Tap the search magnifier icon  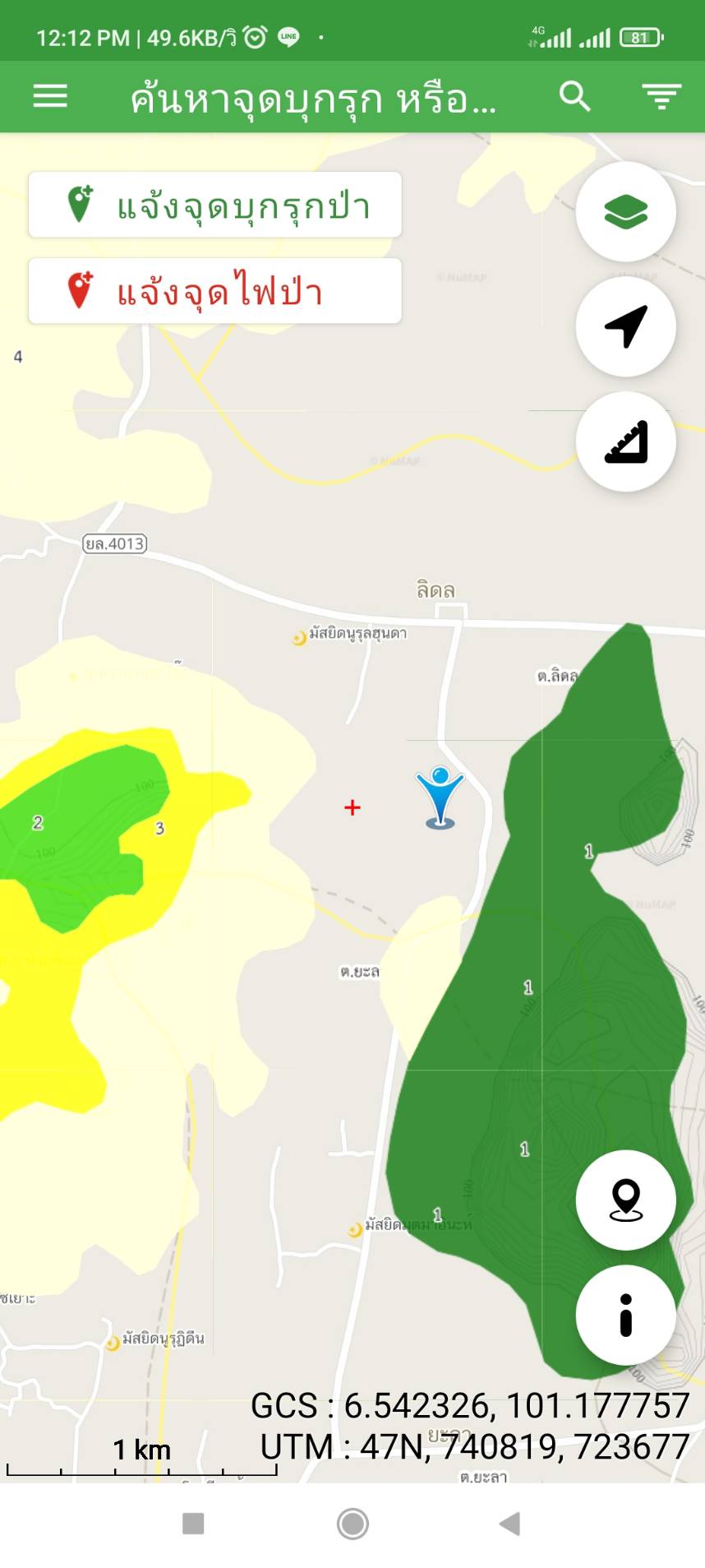575,96
